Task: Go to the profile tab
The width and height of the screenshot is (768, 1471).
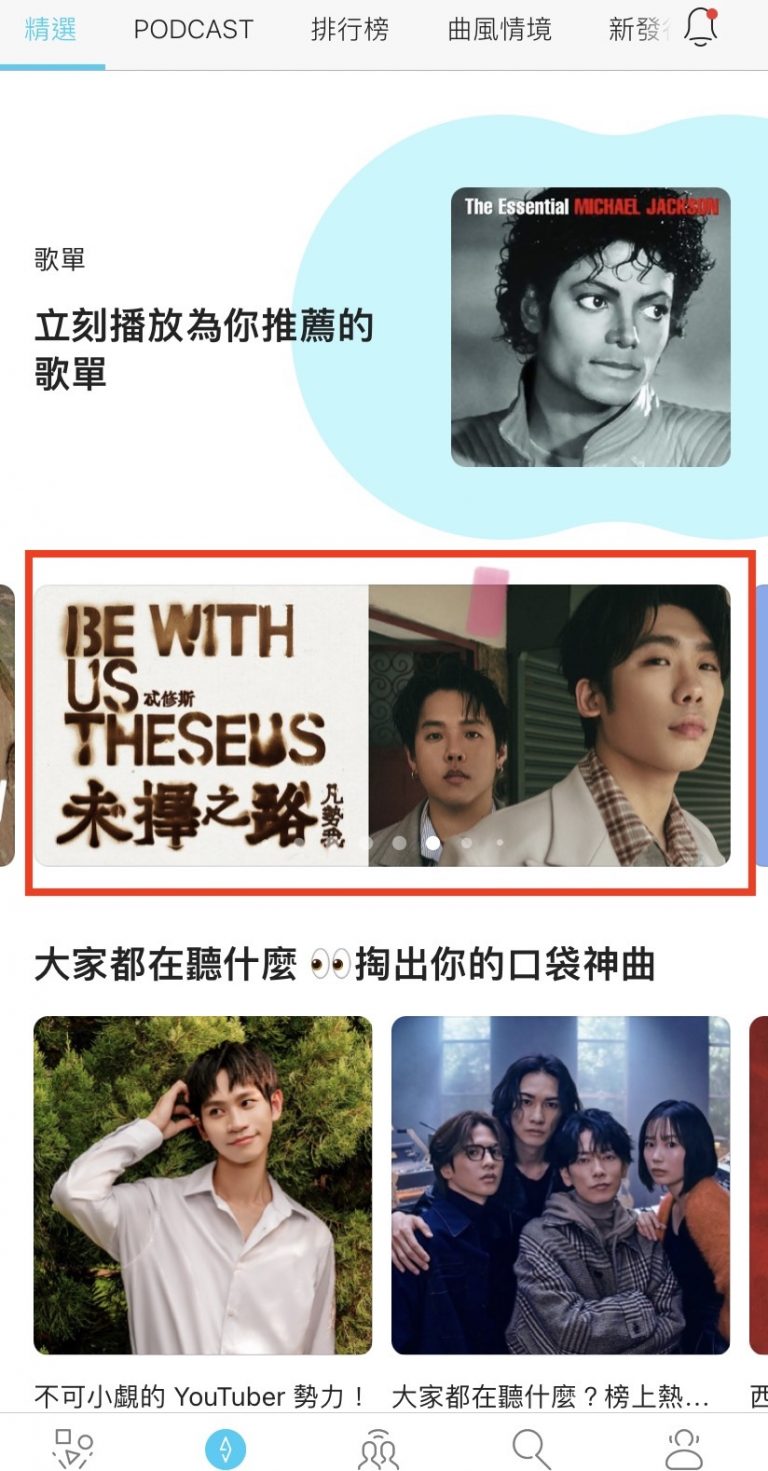Action: coord(684,1448)
